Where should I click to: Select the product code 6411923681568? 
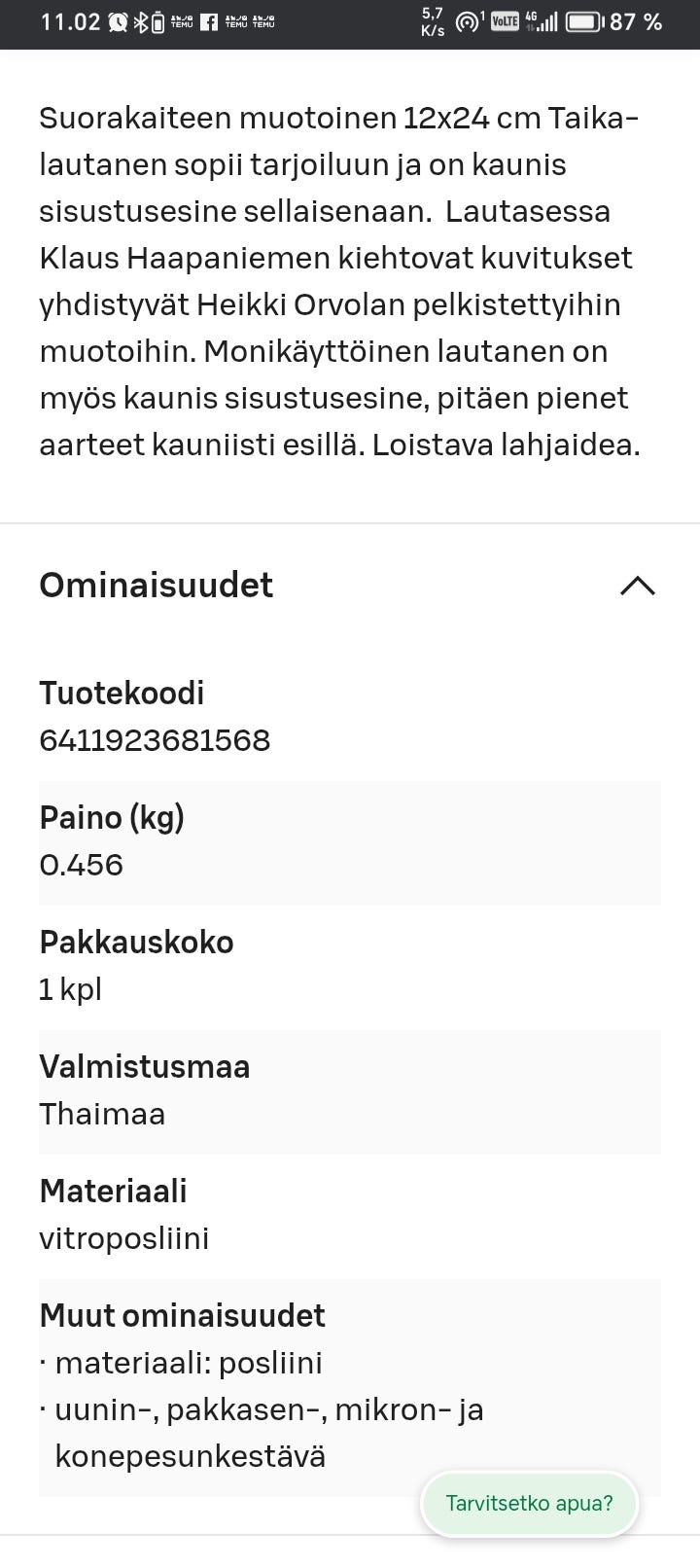click(155, 740)
